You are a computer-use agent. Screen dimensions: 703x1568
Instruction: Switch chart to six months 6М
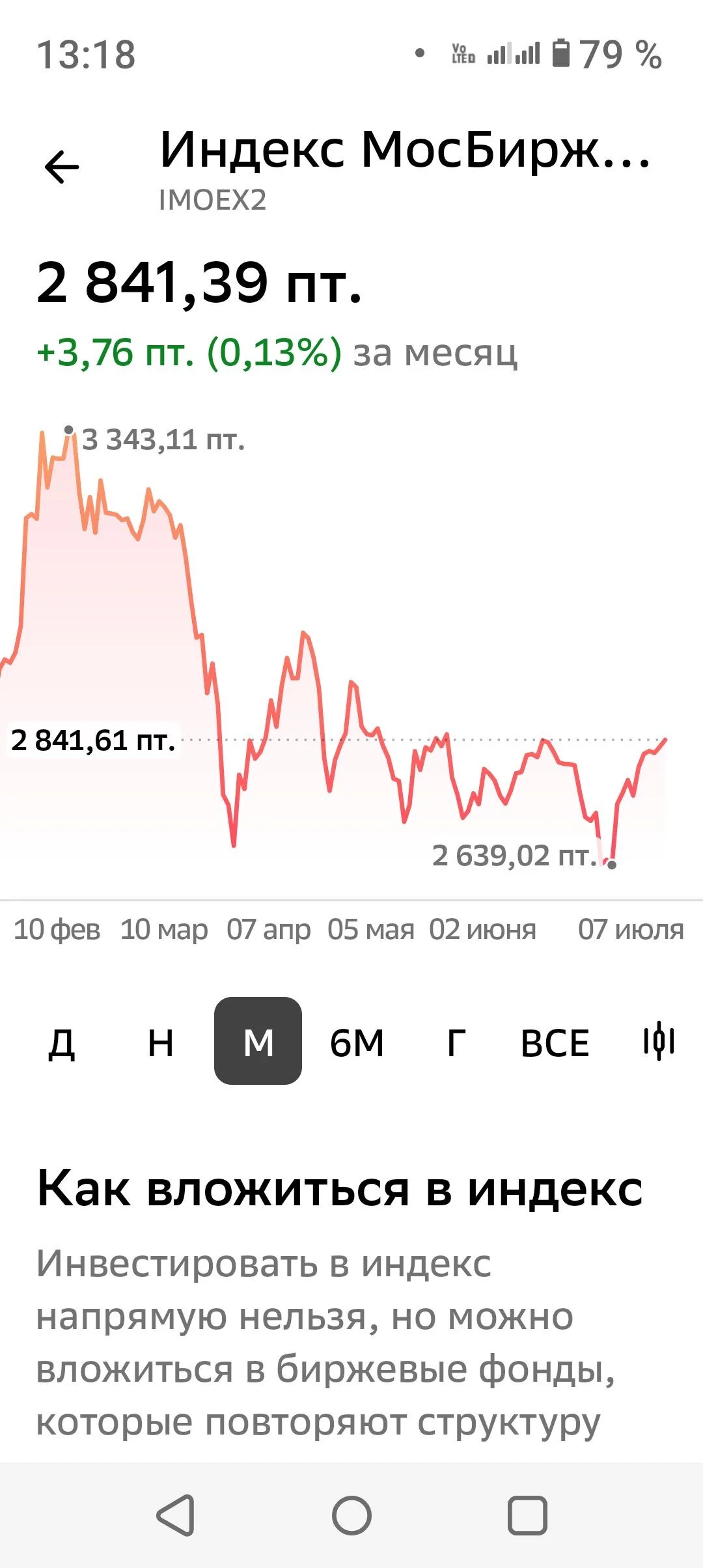pos(357,1043)
